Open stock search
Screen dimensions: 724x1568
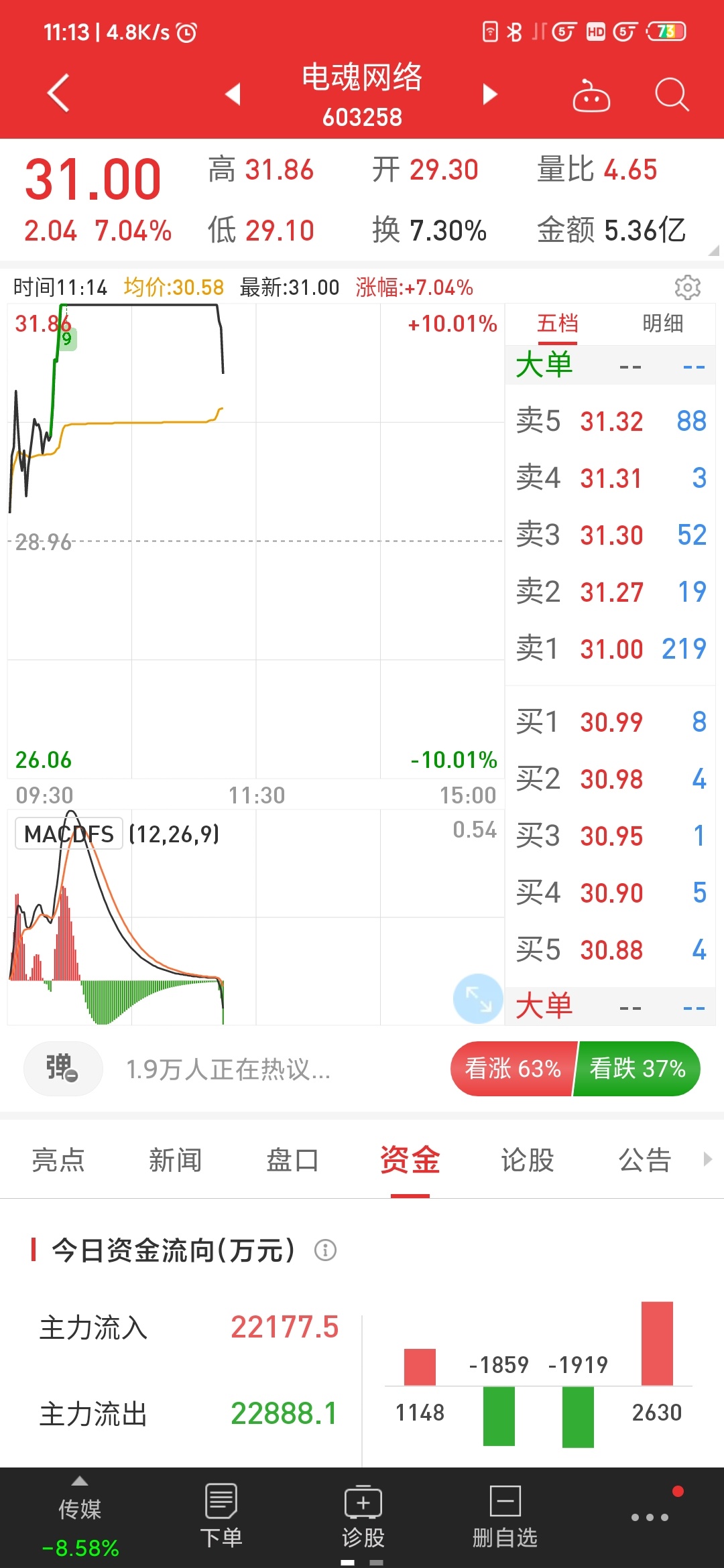point(671,94)
